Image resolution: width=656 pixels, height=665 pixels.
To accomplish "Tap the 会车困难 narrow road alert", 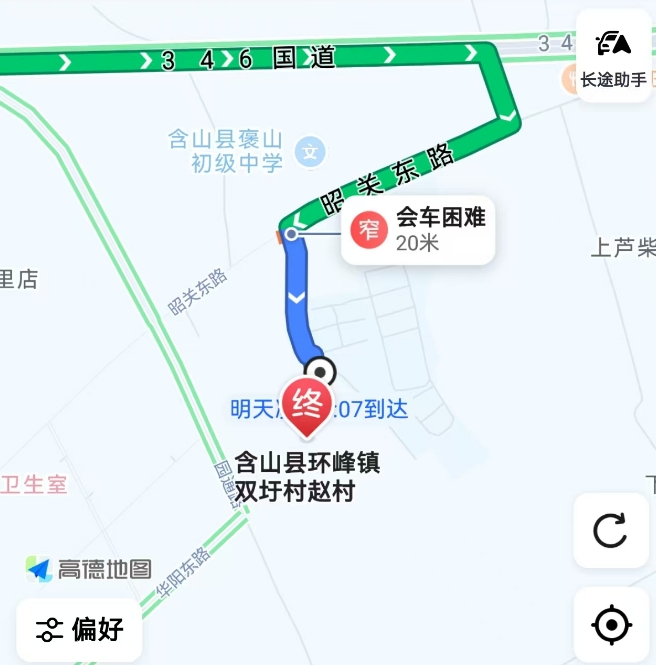I will coord(418,230).
